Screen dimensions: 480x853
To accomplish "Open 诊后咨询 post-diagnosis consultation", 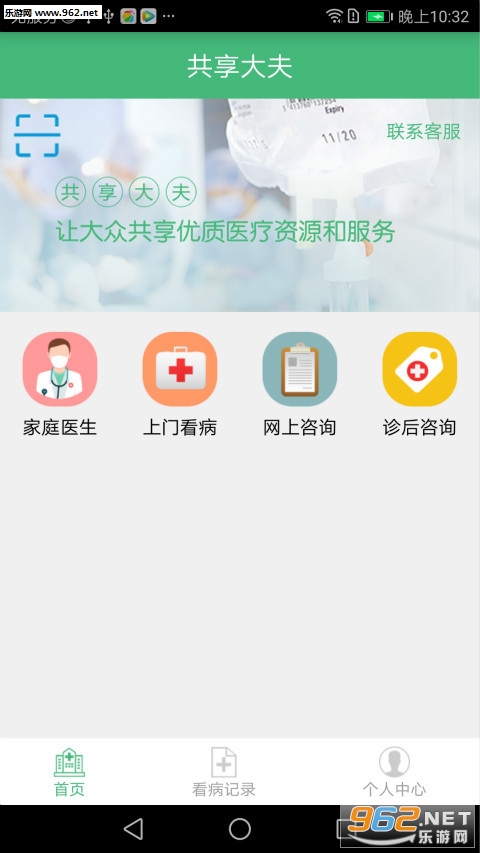I will [420, 385].
